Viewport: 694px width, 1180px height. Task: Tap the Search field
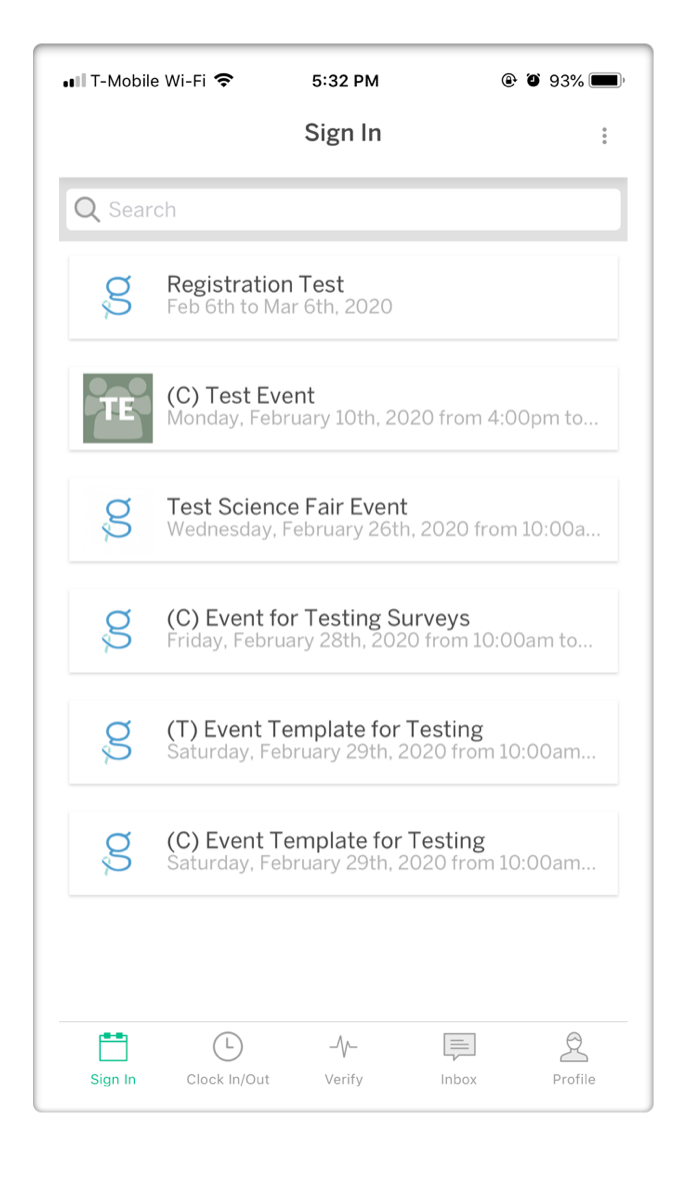(343, 209)
